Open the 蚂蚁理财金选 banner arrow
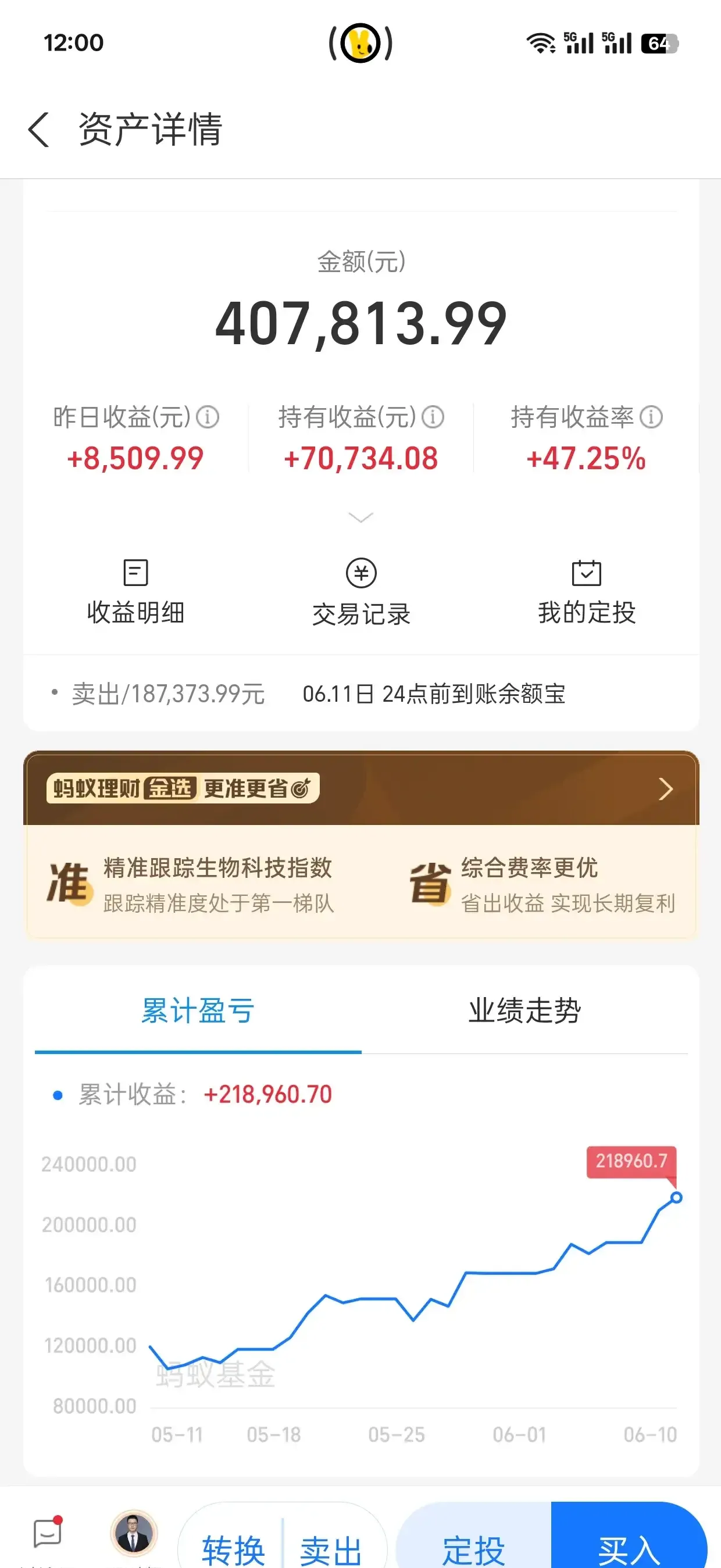The width and height of the screenshot is (721, 1568). [666, 789]
